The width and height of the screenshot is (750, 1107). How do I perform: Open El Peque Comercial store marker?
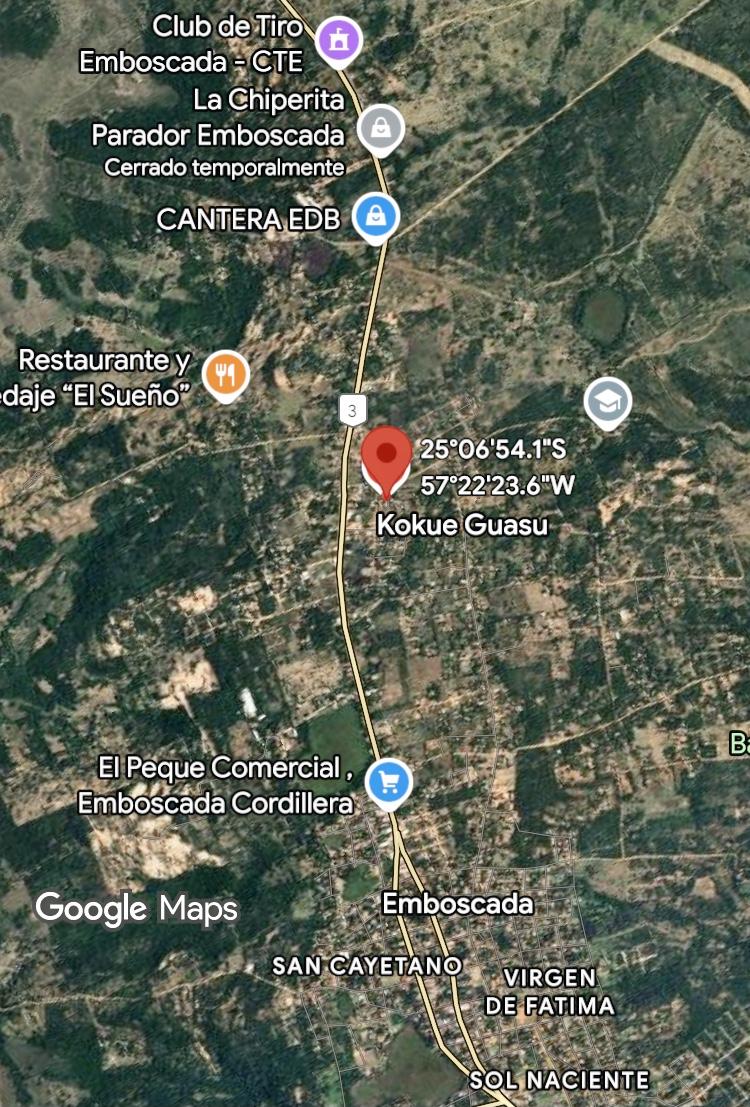pos(388,782)
